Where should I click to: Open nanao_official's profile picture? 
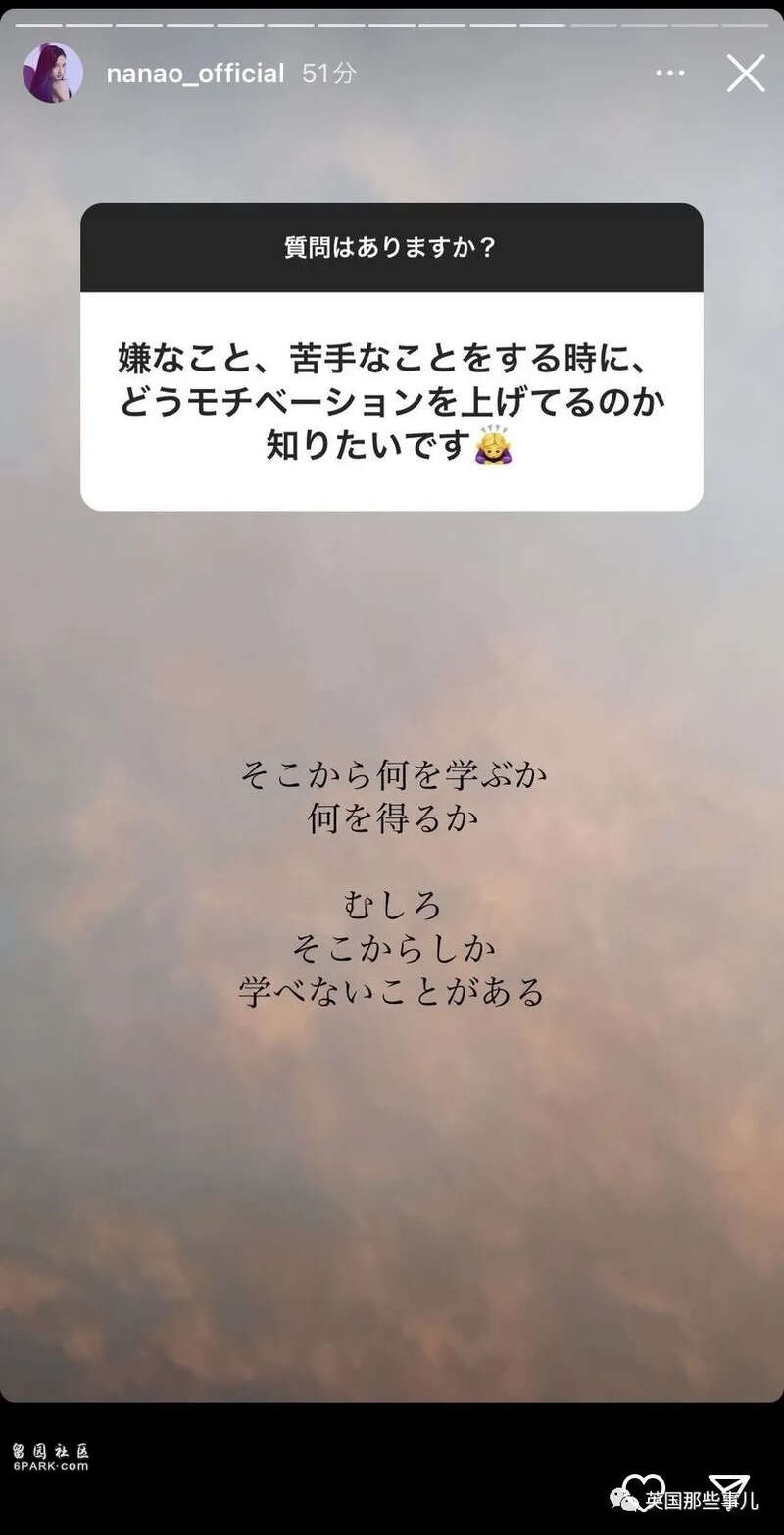[53, 74]
